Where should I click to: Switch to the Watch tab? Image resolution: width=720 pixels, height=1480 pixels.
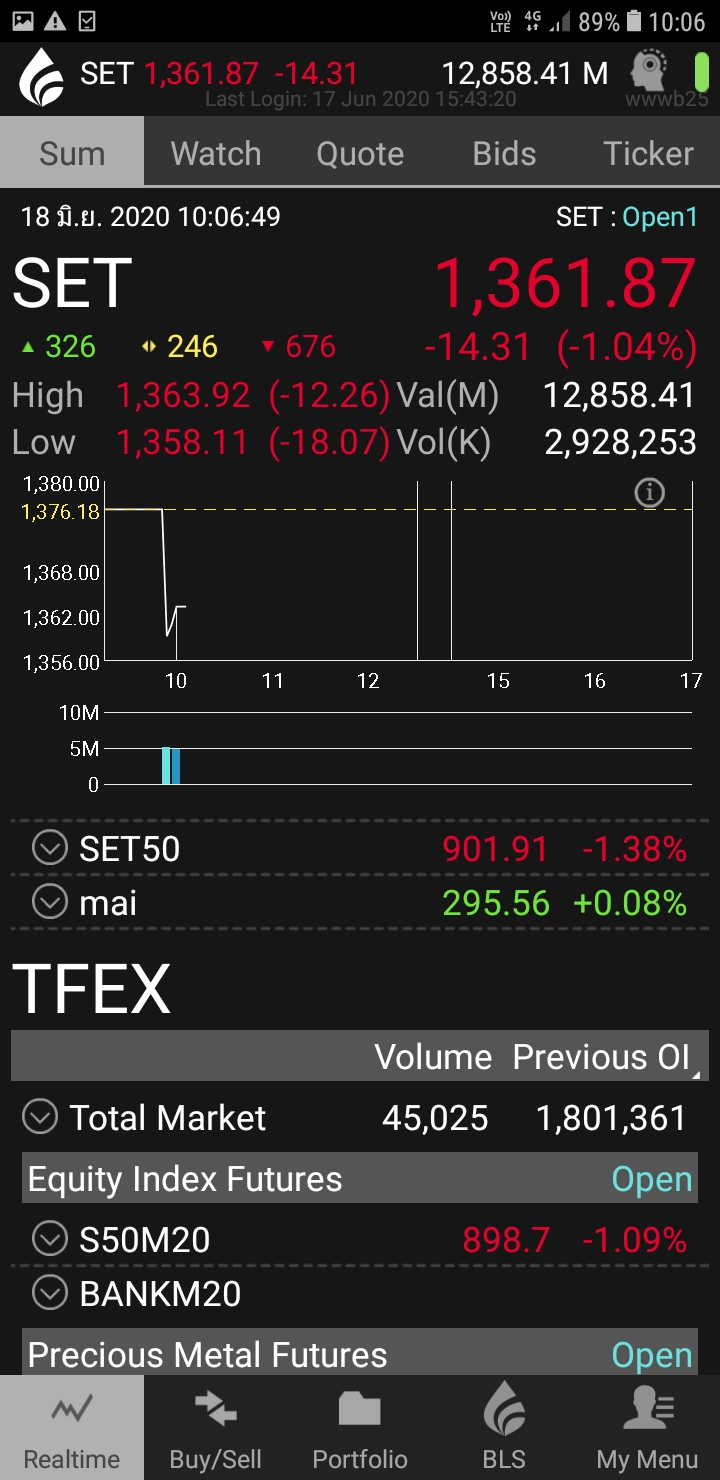[x=216, y=152]
